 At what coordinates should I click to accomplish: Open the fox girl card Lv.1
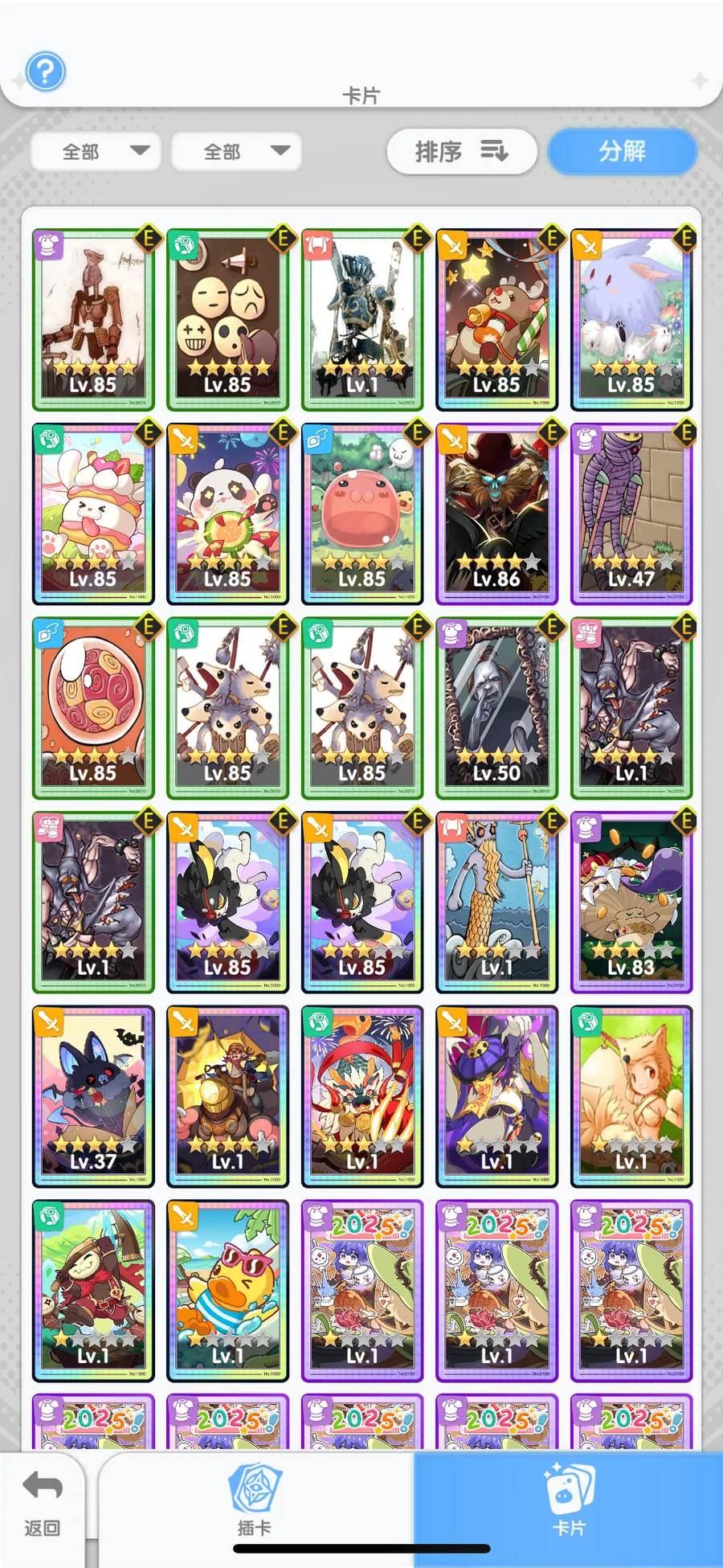pyautogui.click(x=631, y=1096)
